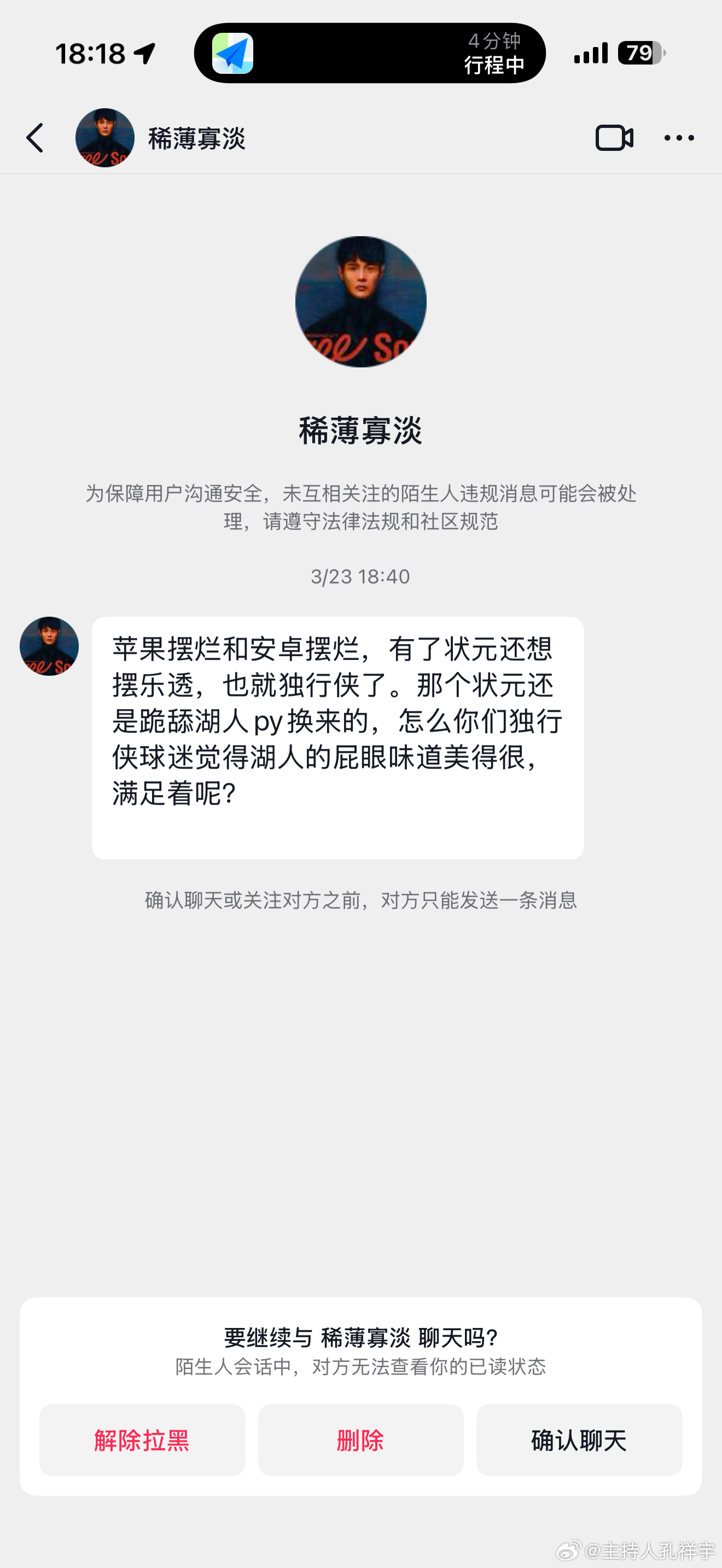Tap 删除 to delete the conversation
The image size is (722, 1568).
click(360, 1440)
